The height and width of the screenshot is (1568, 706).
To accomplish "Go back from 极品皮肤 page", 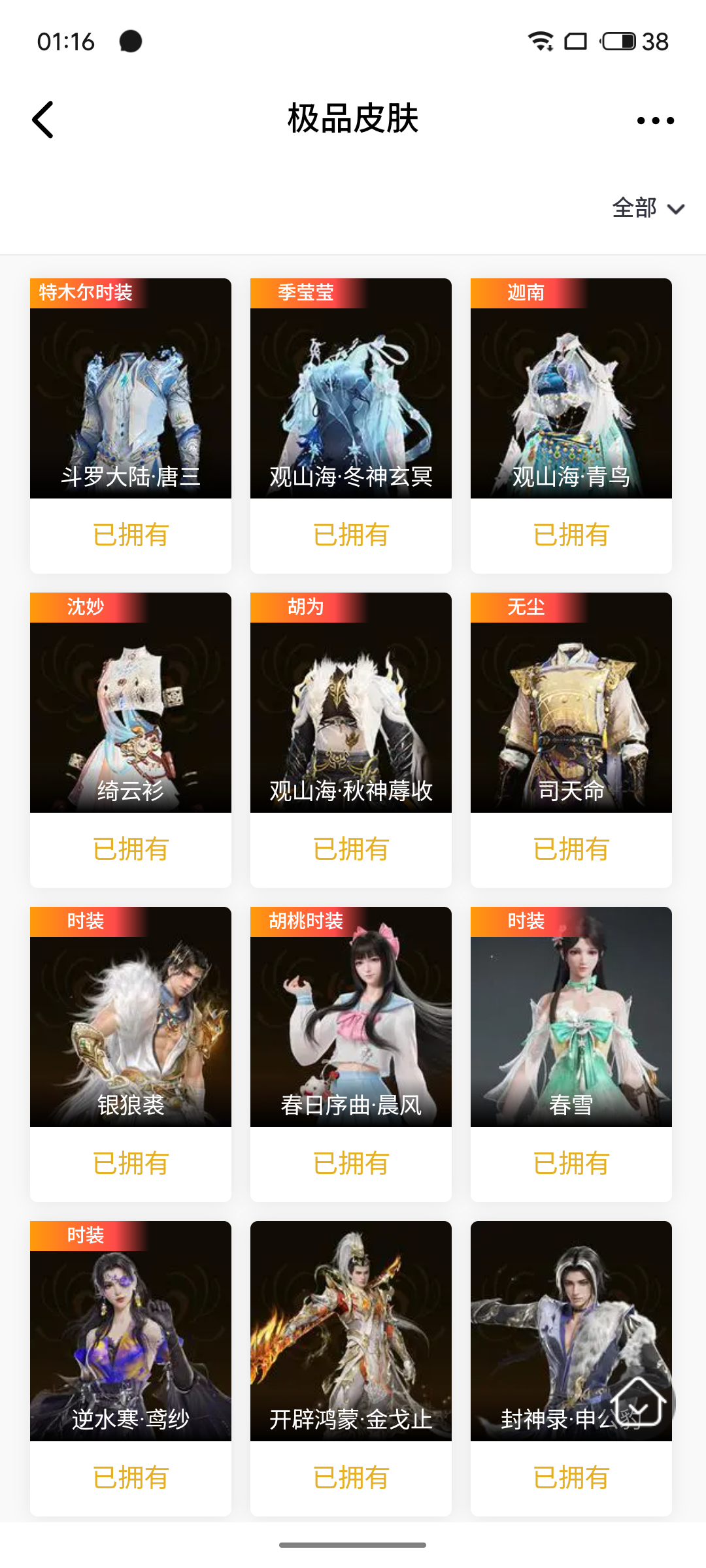I will tap(43, 120).
